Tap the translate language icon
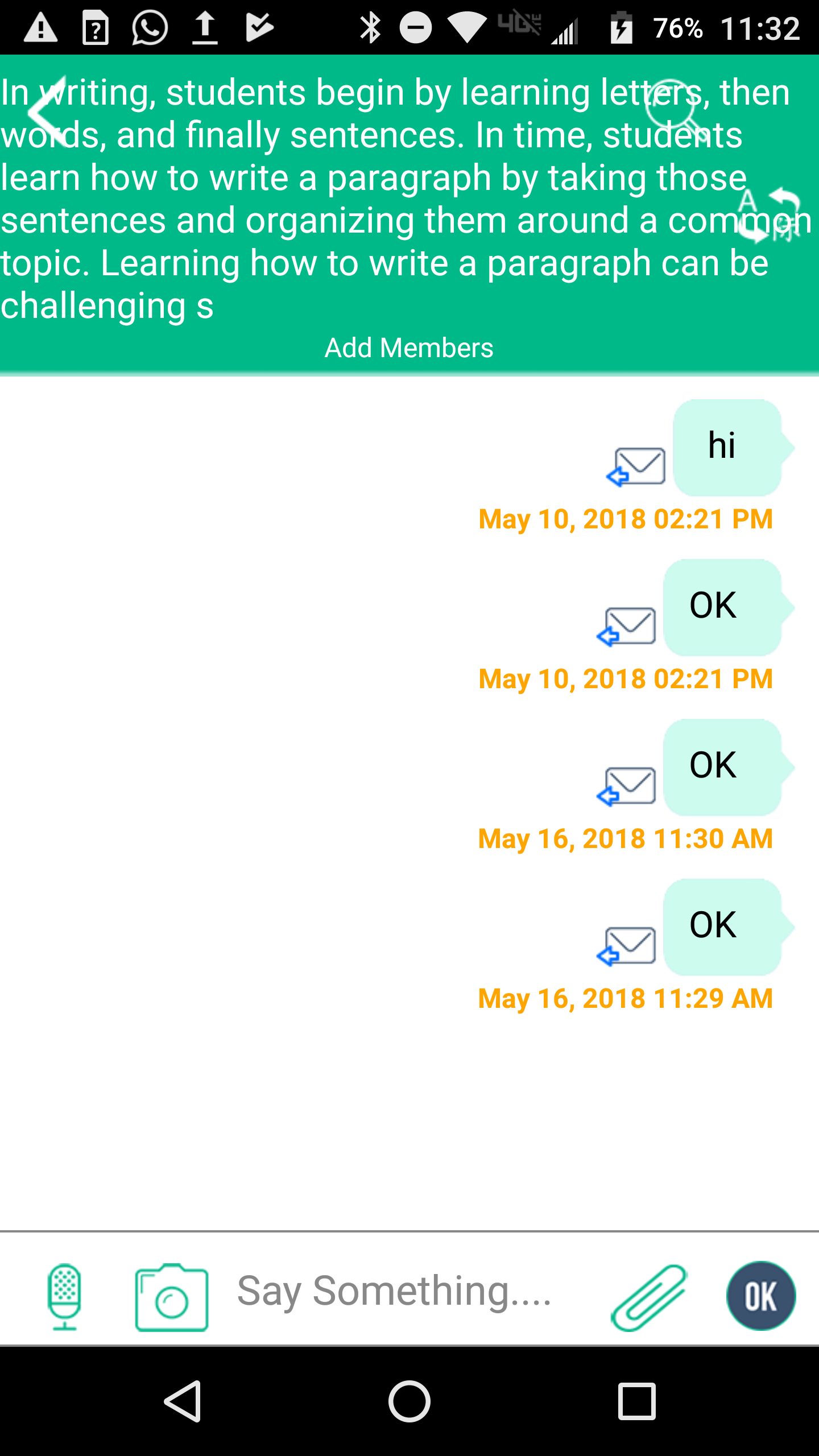The height and width of the screenshot is (1456, 819). coord(769,215)
